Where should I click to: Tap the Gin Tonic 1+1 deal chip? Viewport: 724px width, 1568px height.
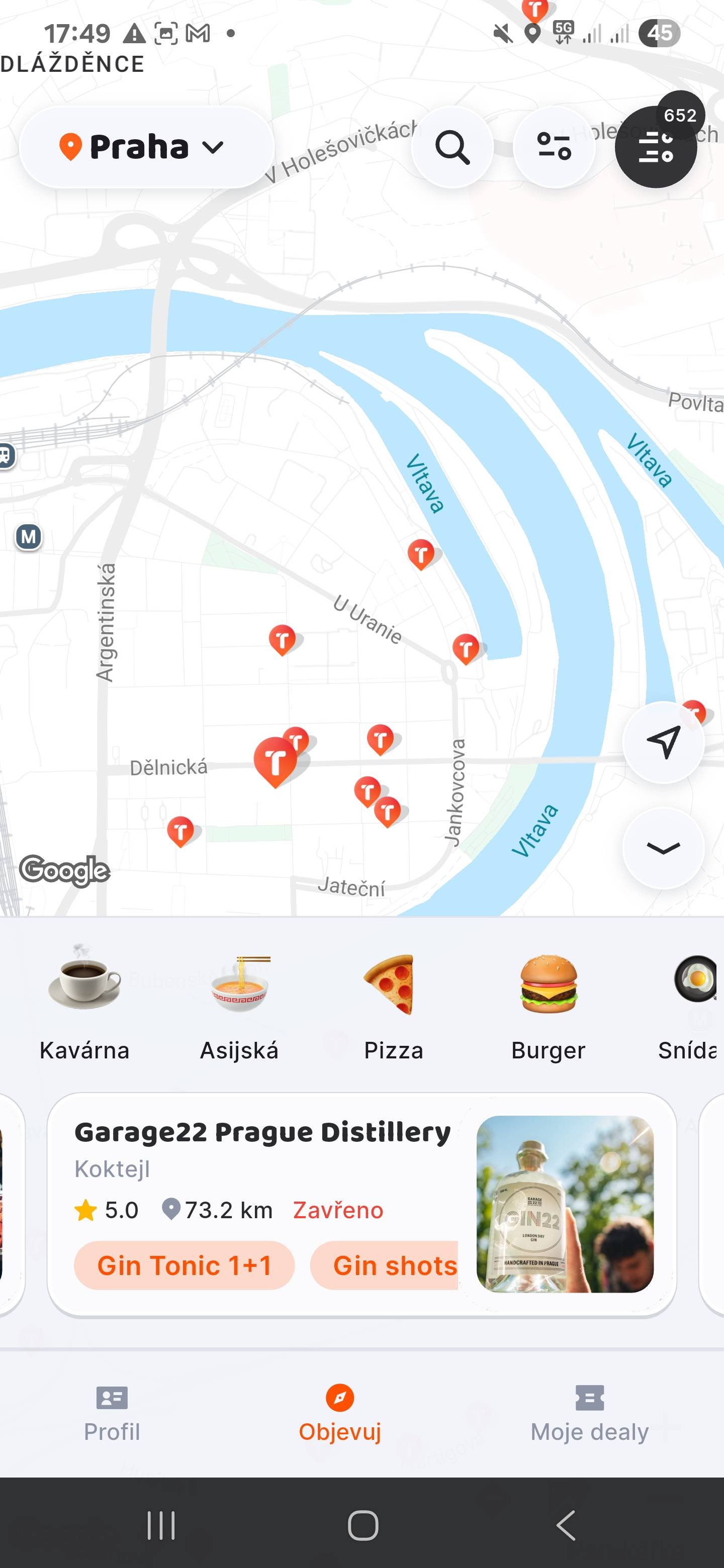(x=184, y=1265)
